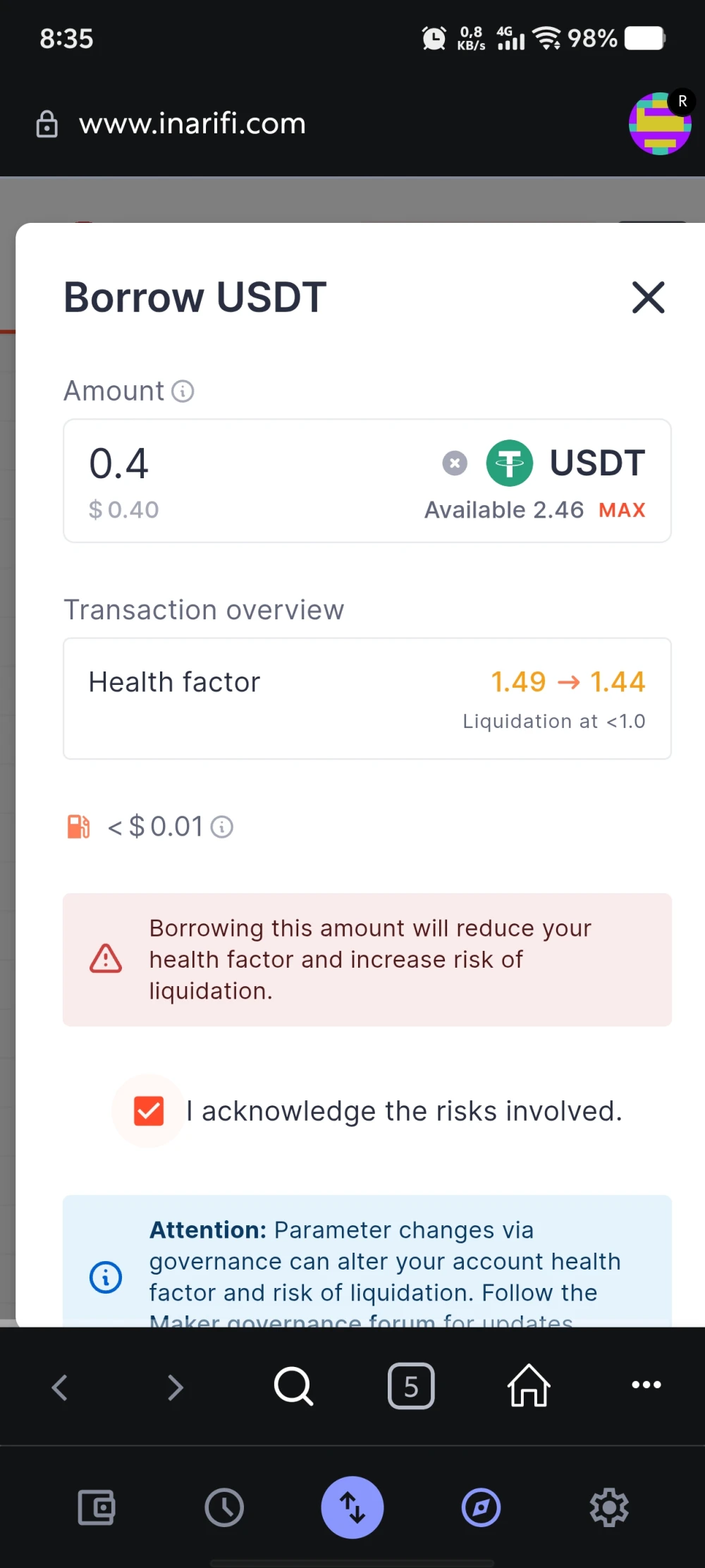The width and height of the screenshot is (705, 1568).
Task: Tap the URL www.inarifi.com address bar
Action: click(x=192, y=123)
